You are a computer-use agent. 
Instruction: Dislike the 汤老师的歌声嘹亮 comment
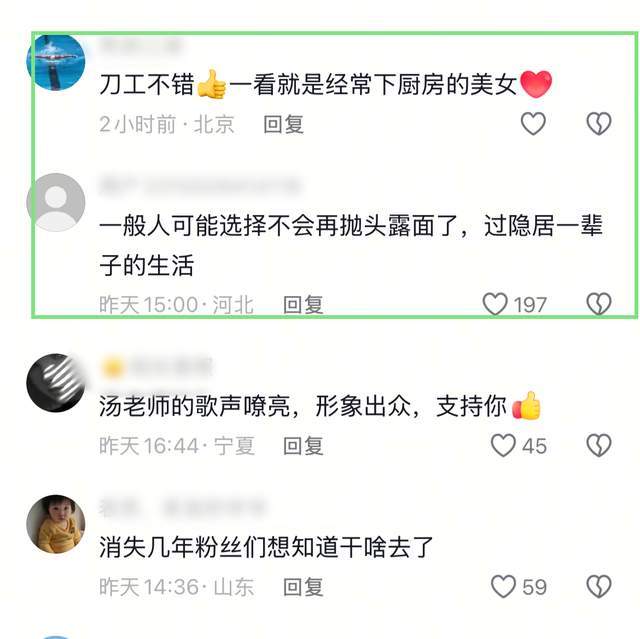click(x=598, y=446)
